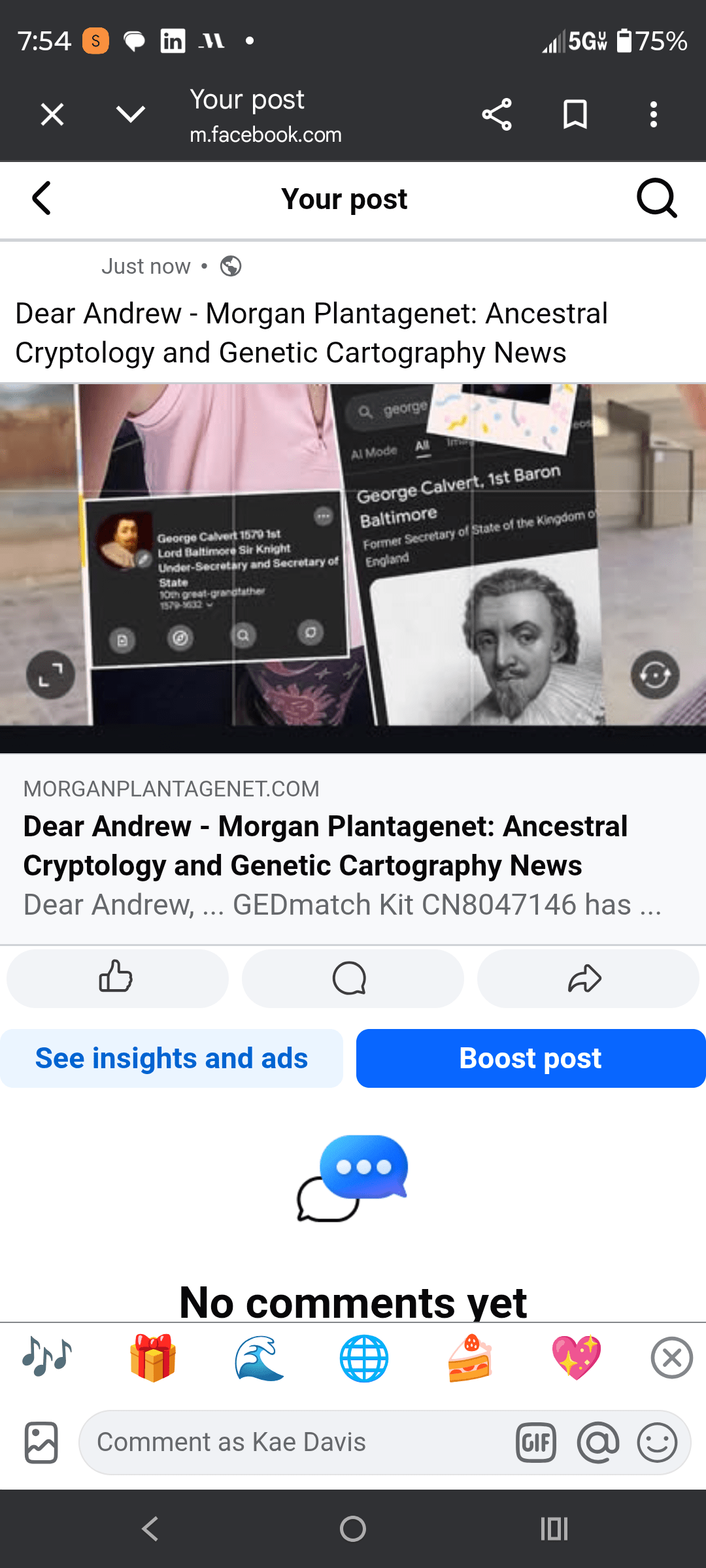Share the post via the share icon
Image resolution: width=706 pixels, height=1568 pixels.
pyautogui.click(x=497, y=114)
